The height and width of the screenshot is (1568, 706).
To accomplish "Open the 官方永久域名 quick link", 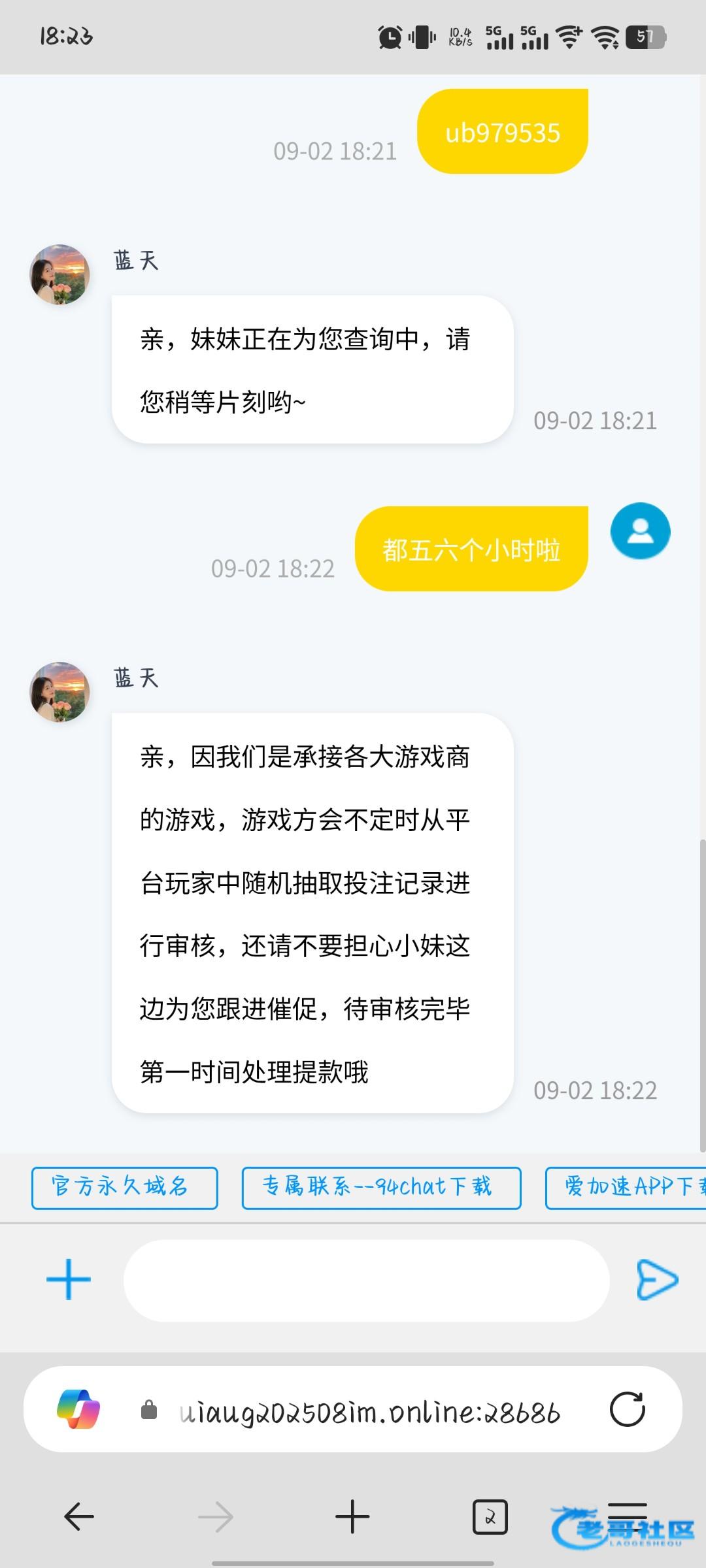I will click(124, 1188).
